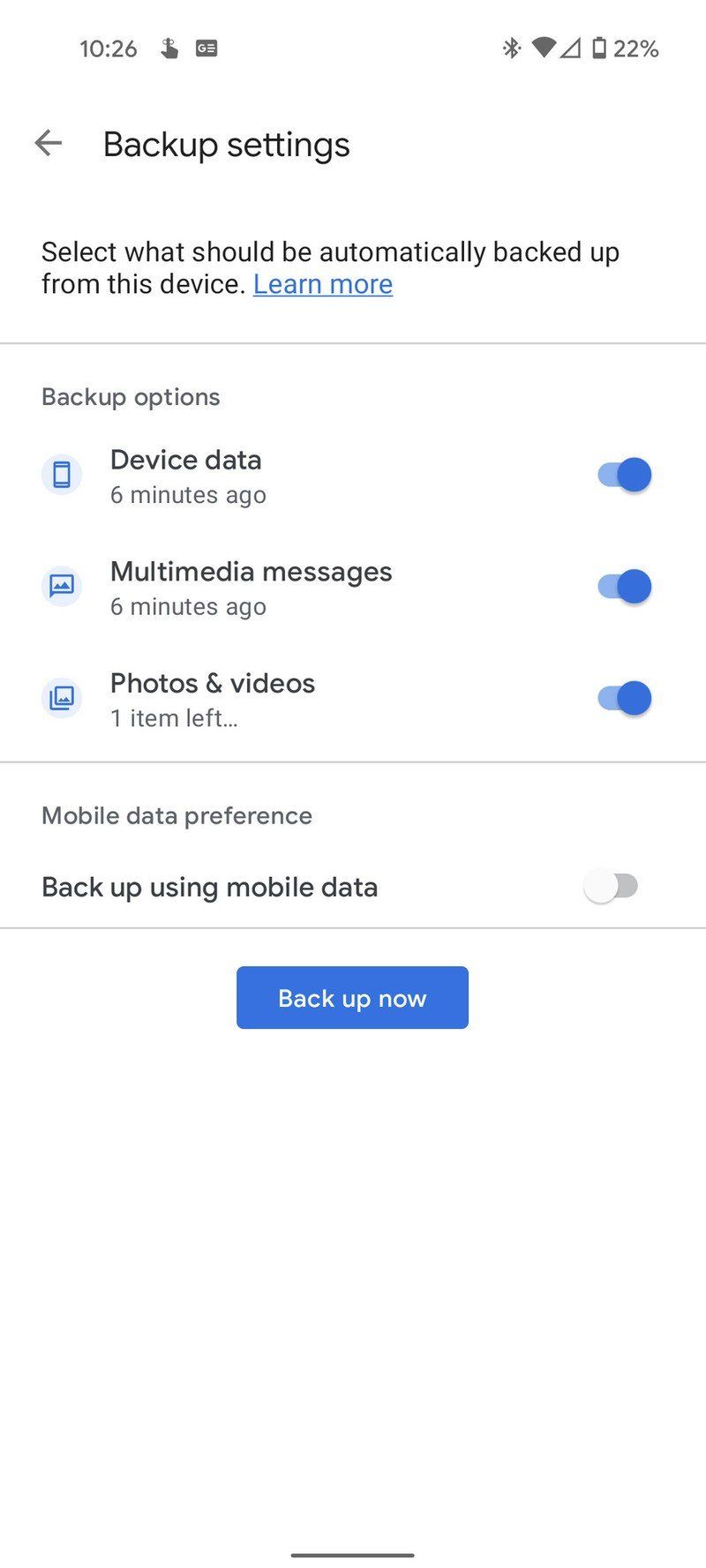
Task: Tap the Device data phone icon
Action: point(61,474)
